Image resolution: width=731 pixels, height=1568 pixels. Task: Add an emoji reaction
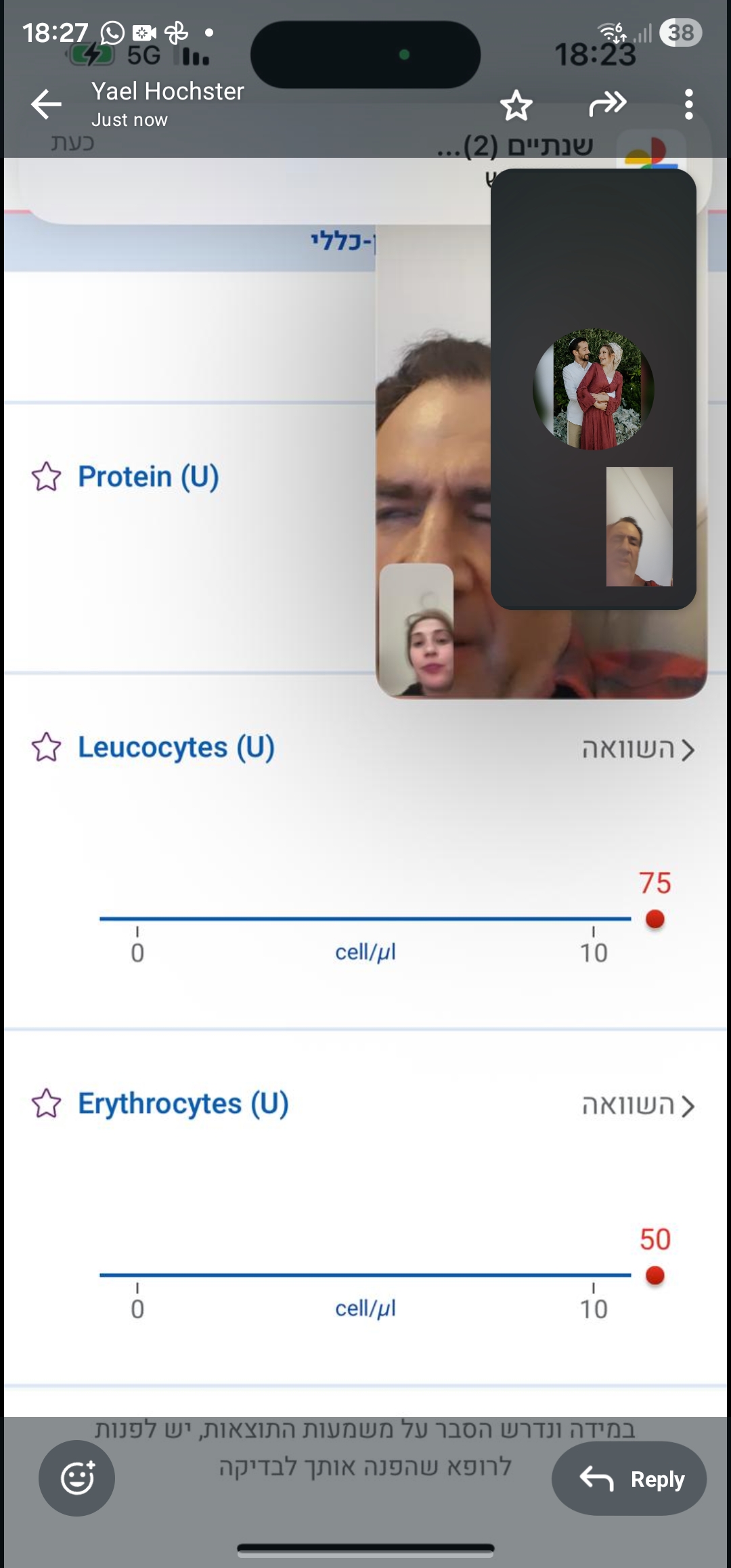(76, 1478)
